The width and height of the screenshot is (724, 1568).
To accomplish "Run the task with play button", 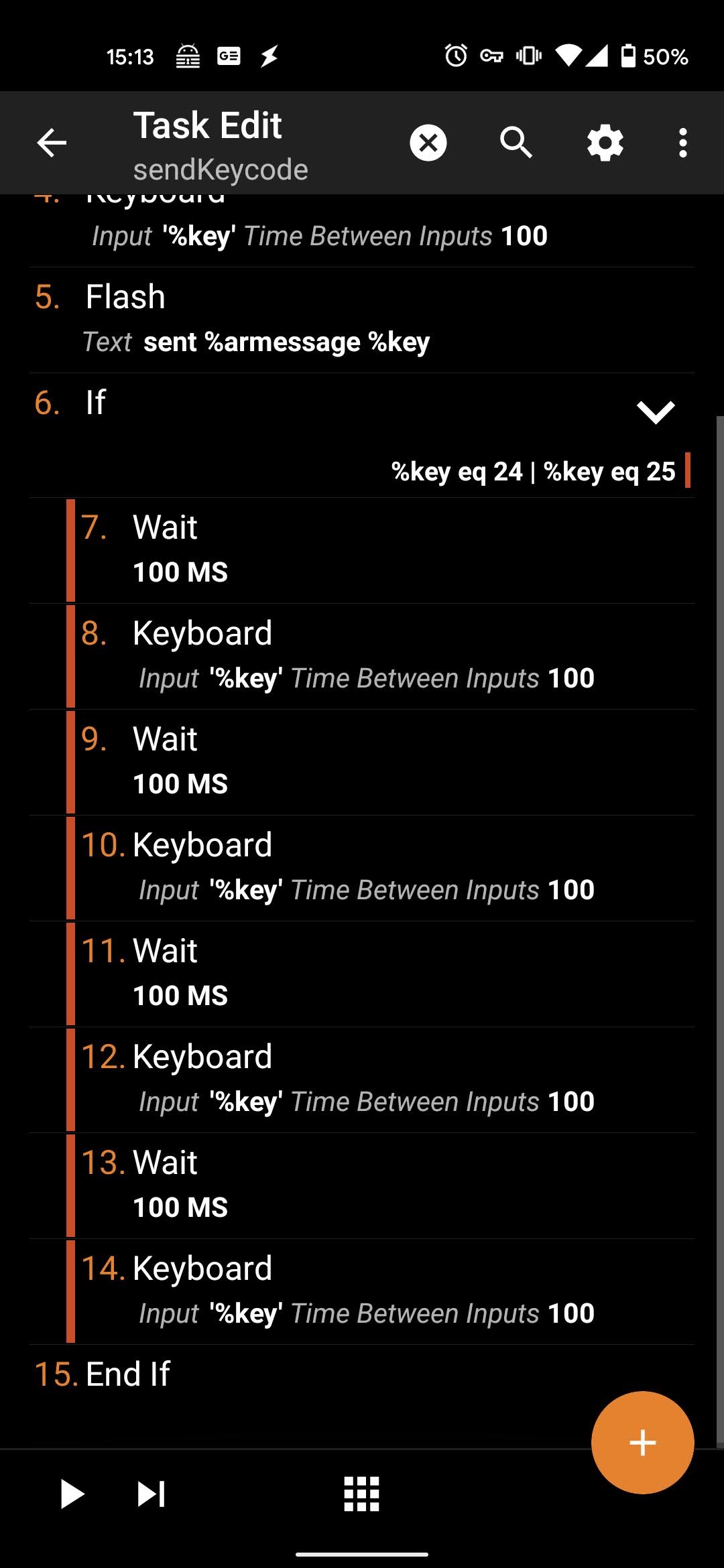I will click(72, 1494).
